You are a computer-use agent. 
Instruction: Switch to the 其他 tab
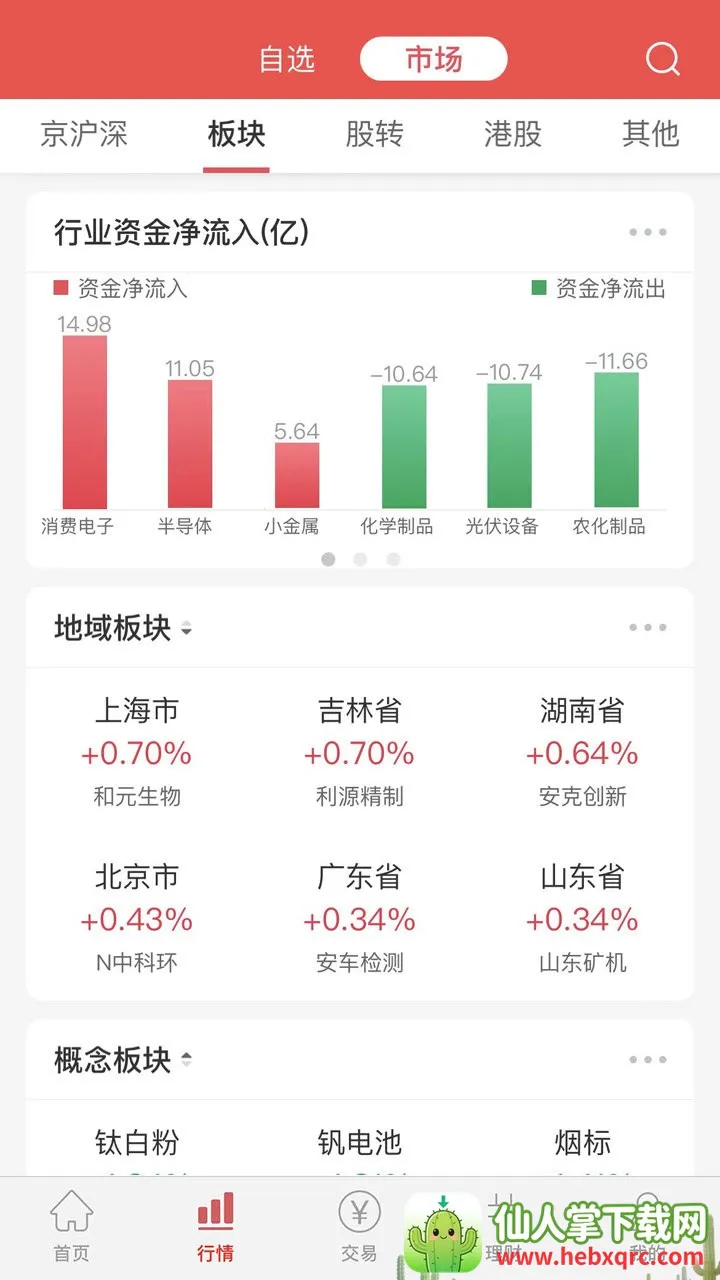click(650, 135)
